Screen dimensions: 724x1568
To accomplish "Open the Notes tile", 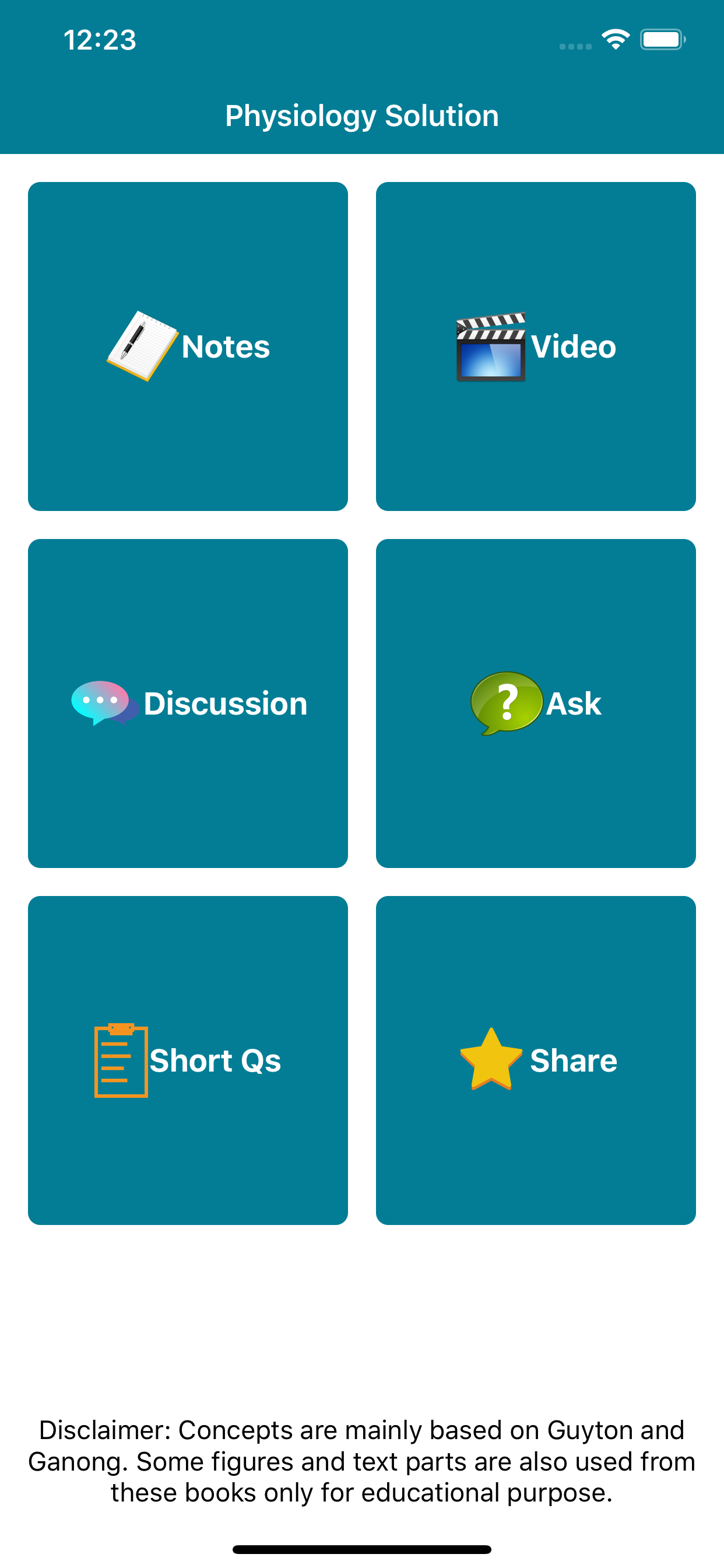I will pos(188,346).
